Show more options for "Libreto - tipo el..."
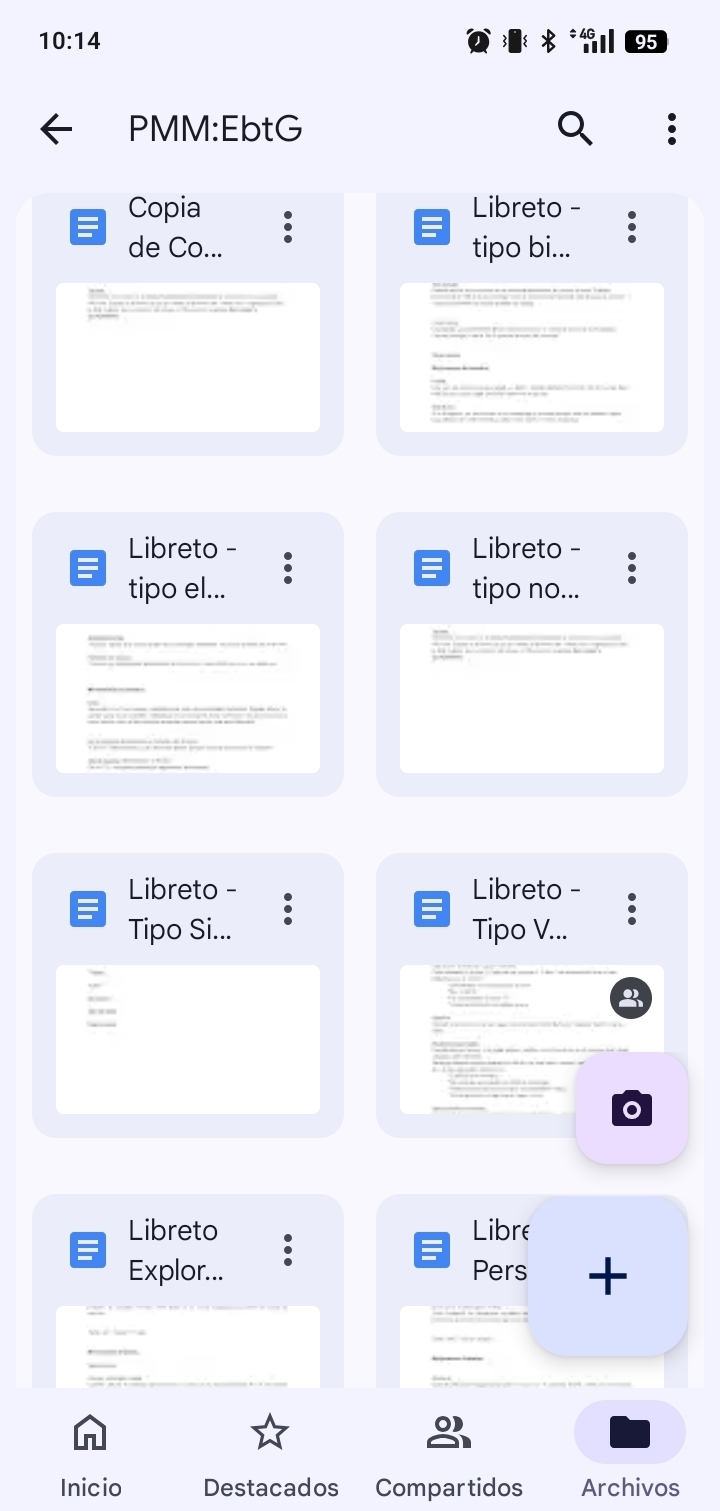The width and height of the screenshot is (720, 1511). tap(288, 569)
